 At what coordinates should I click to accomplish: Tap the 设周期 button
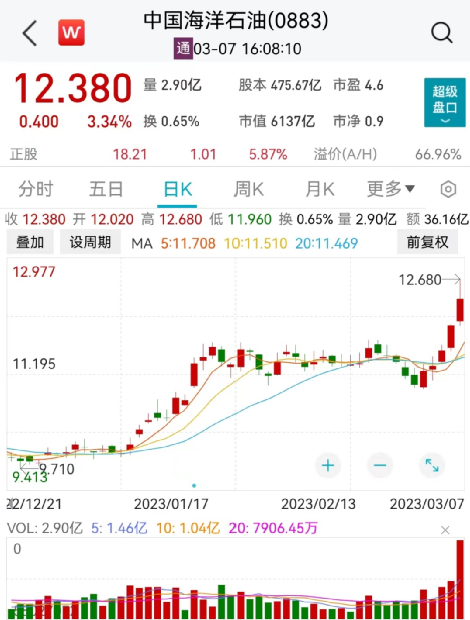click(x=90, y=242)
